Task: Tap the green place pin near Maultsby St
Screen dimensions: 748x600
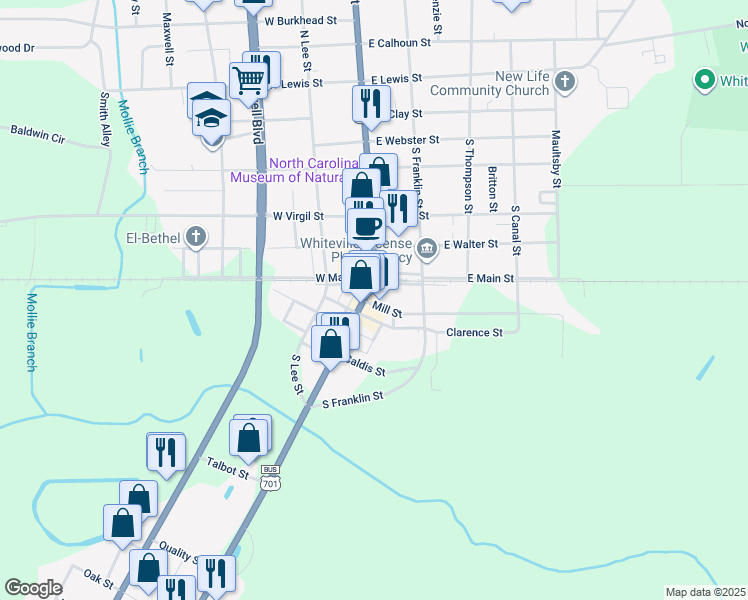Action: pyautogui.click(x=704, y=80)
